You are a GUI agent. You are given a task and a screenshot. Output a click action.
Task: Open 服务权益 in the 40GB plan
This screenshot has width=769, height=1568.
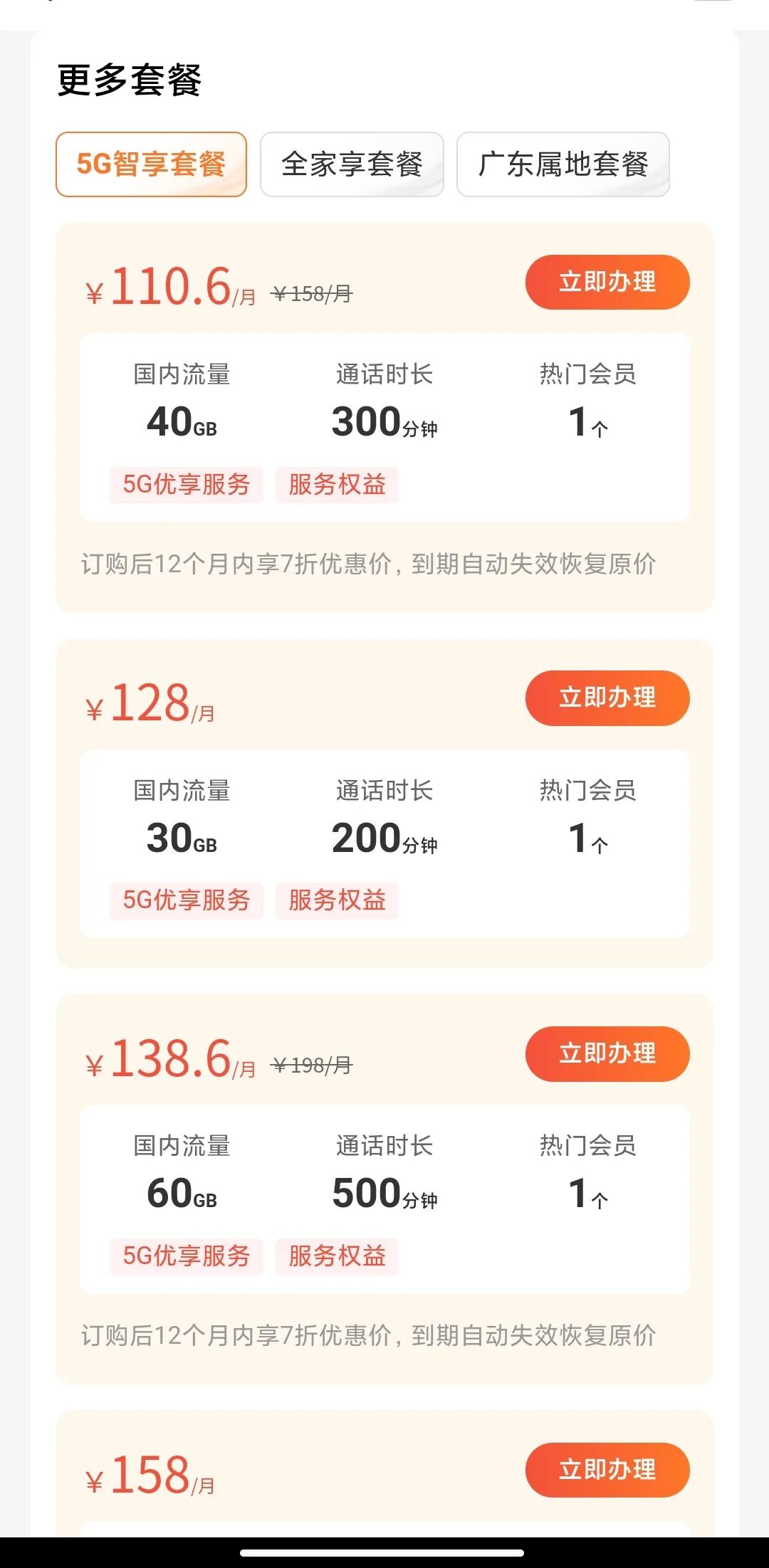pos(337,485)
